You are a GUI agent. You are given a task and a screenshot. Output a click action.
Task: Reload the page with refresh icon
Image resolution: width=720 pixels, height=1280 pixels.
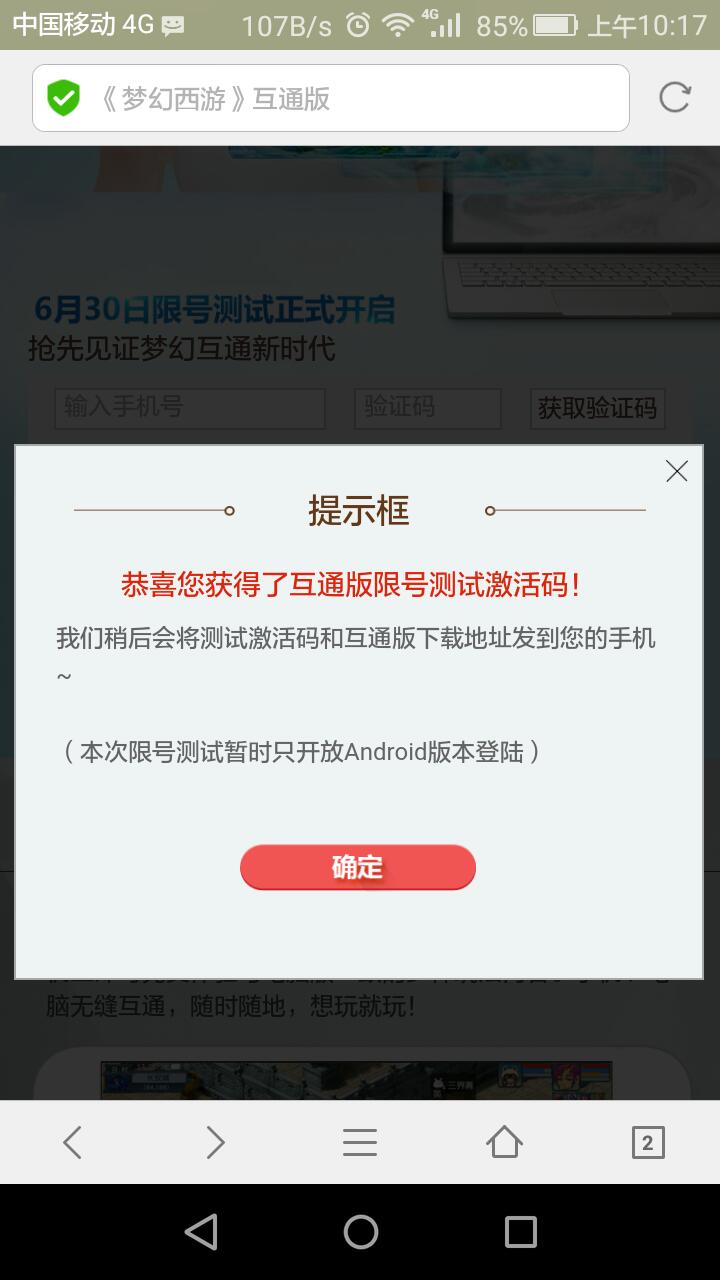[675, 97]
